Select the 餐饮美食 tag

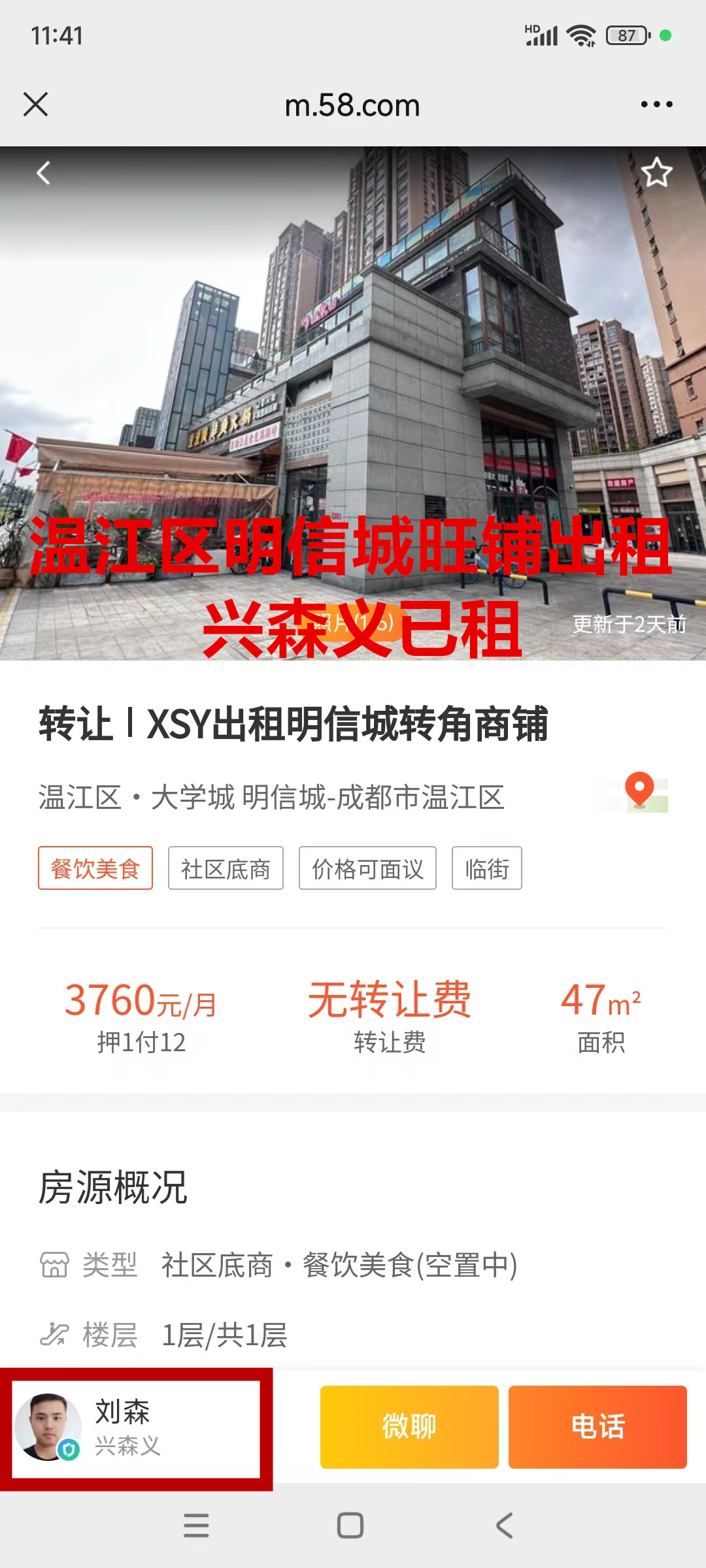(x=95, y=868)
